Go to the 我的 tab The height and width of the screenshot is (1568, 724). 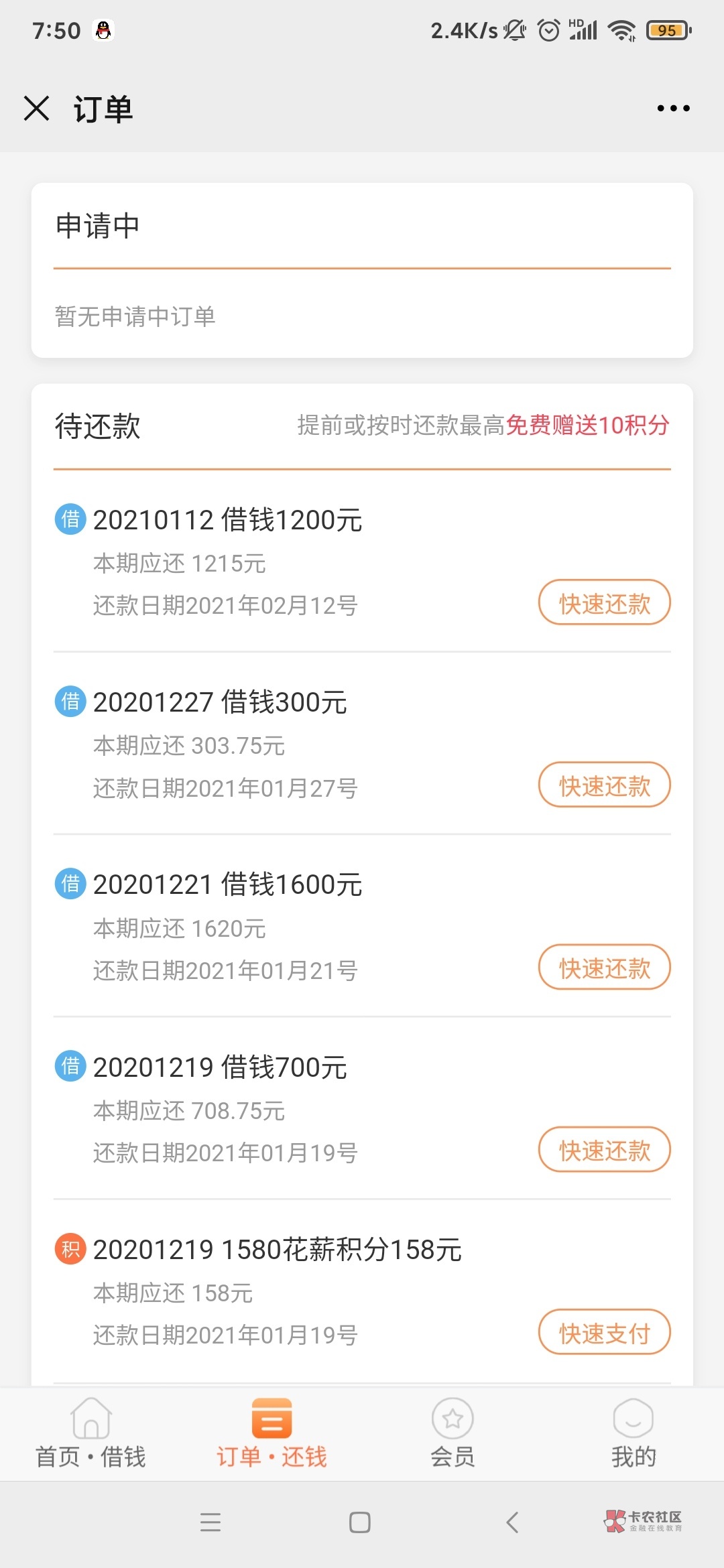pyautogui.click(x=633, y=1434)
